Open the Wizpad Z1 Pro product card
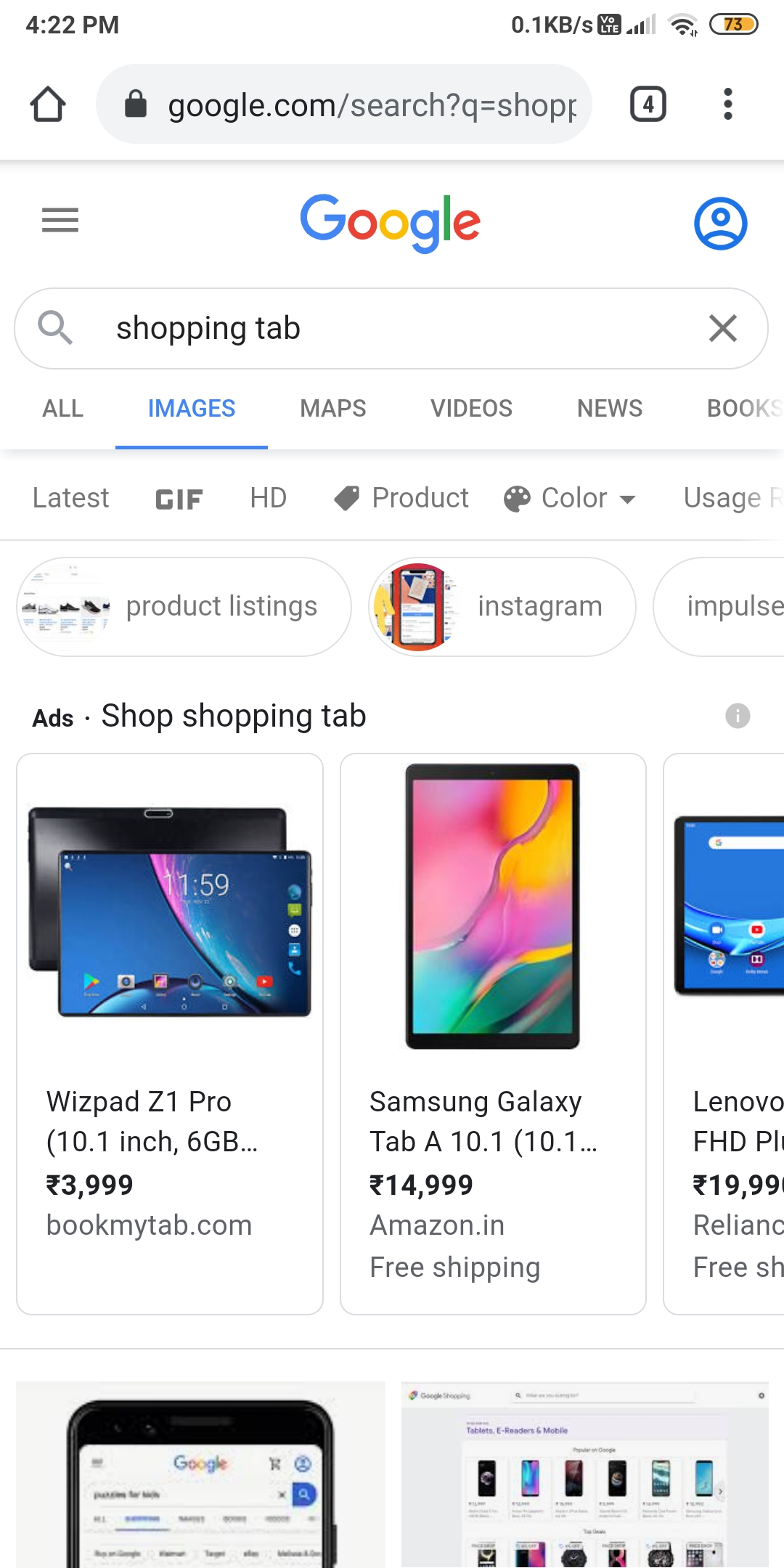Viewport: 784px width, 1568px height. pos(170,1033)
